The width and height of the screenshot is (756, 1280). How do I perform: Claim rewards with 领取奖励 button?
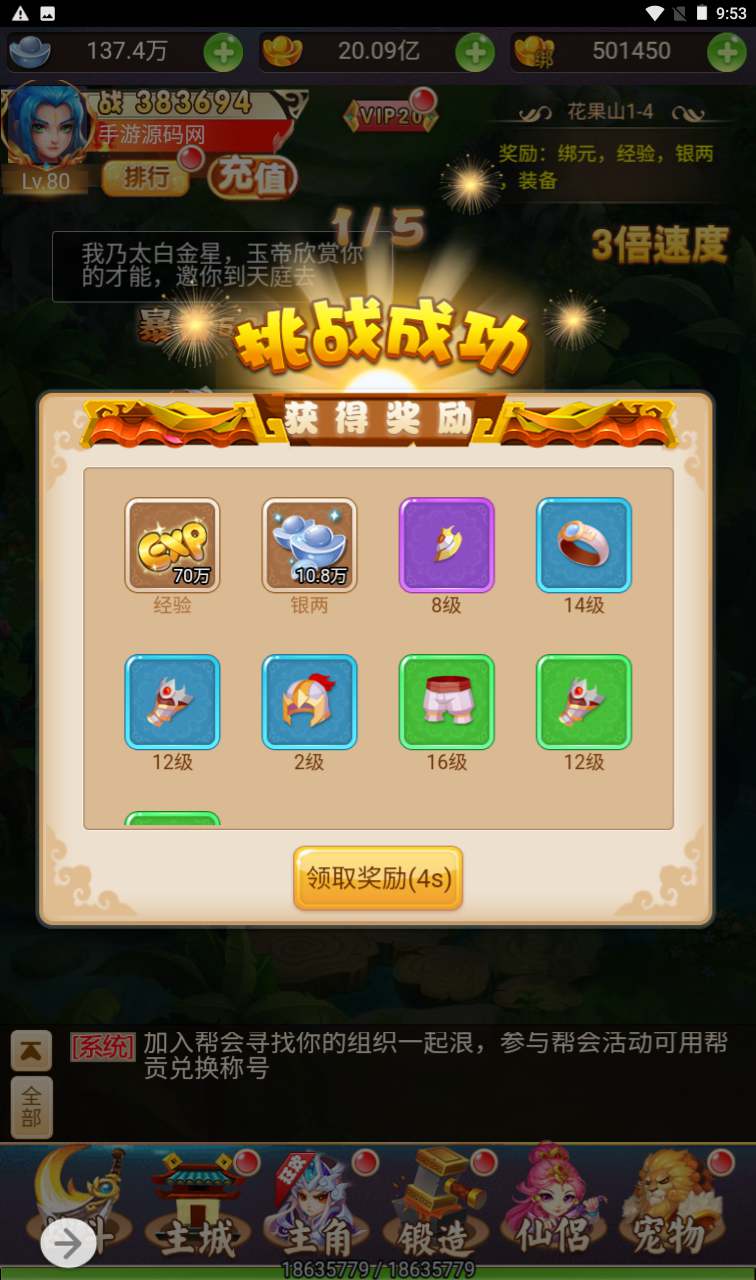click(378, 878)
